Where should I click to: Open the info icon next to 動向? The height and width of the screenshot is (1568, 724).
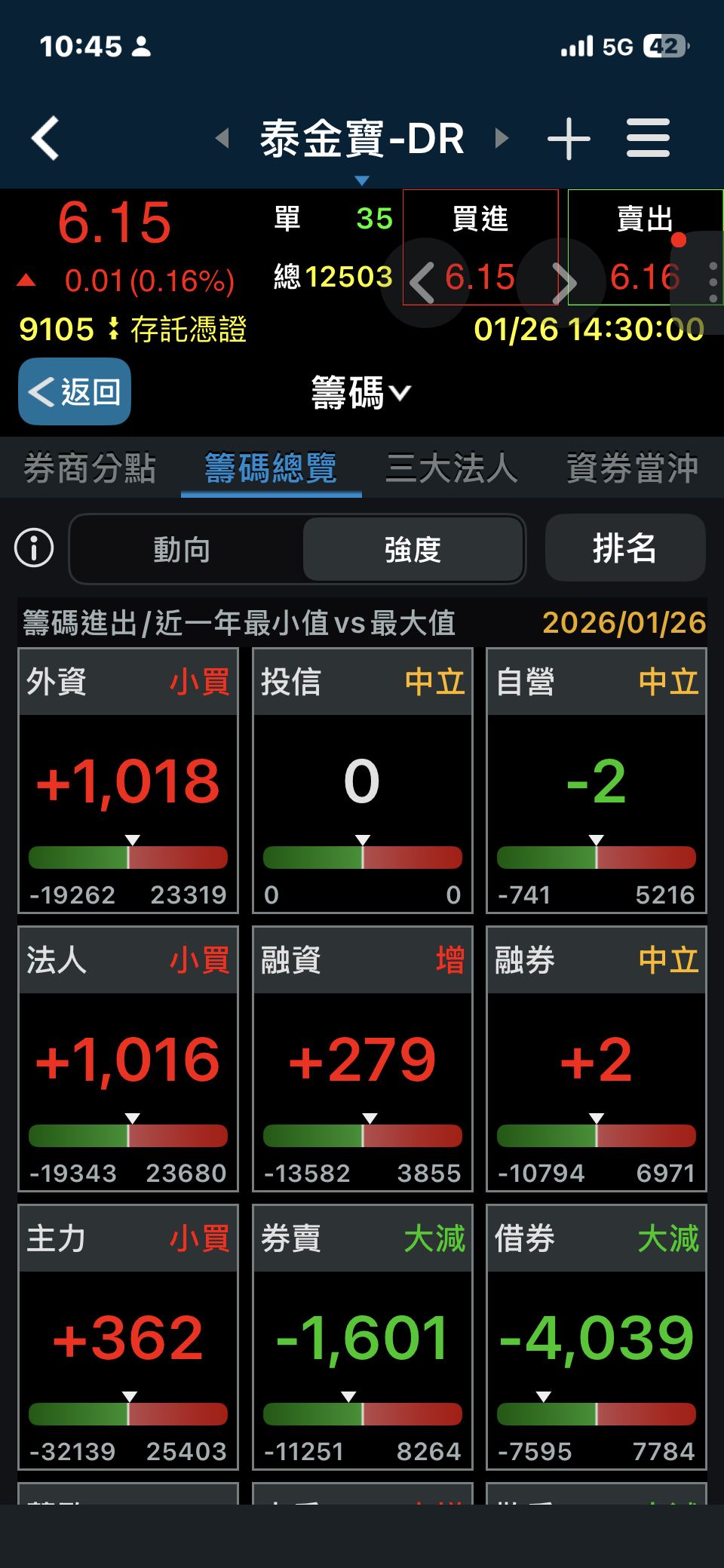[x=33, y=548]
